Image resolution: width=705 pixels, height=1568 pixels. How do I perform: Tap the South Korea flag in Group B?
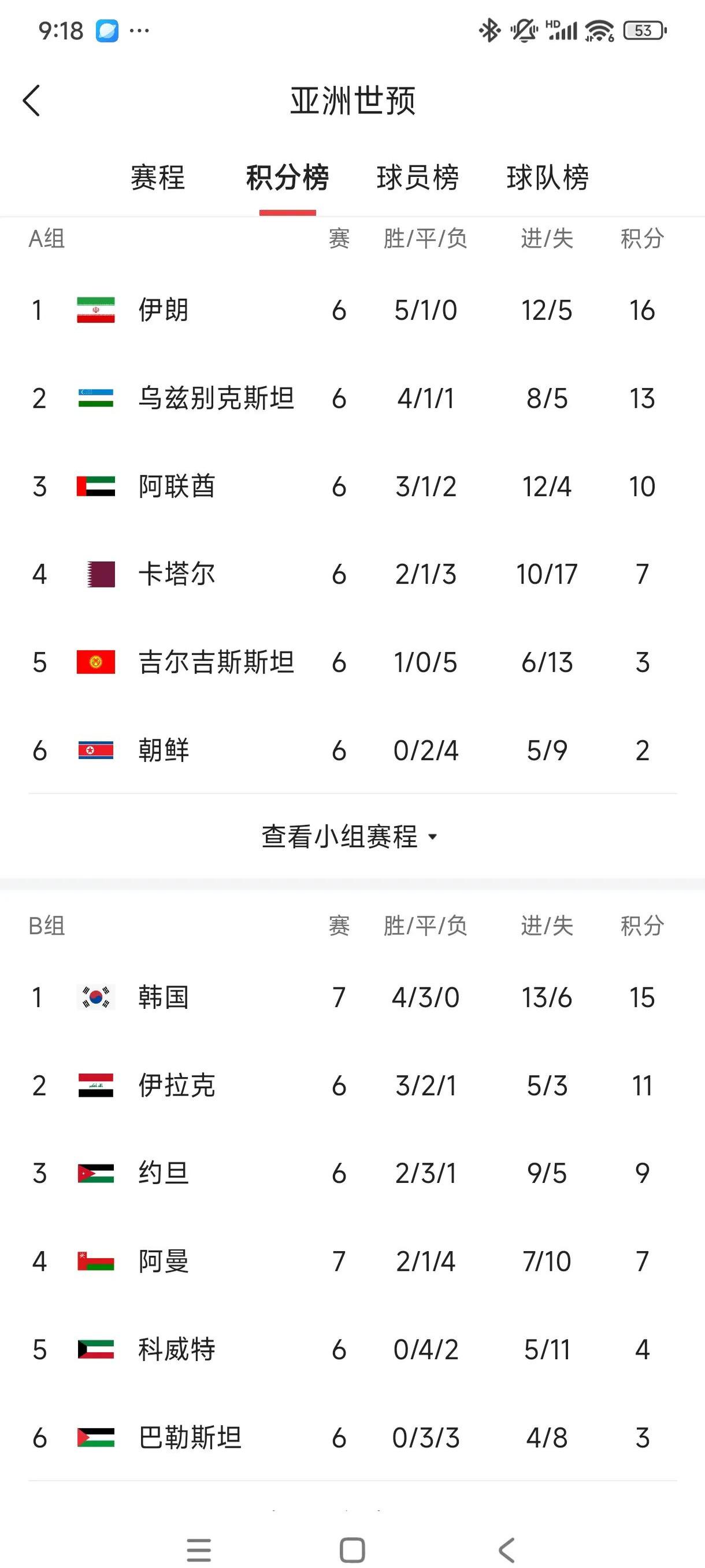pos(95,996)
